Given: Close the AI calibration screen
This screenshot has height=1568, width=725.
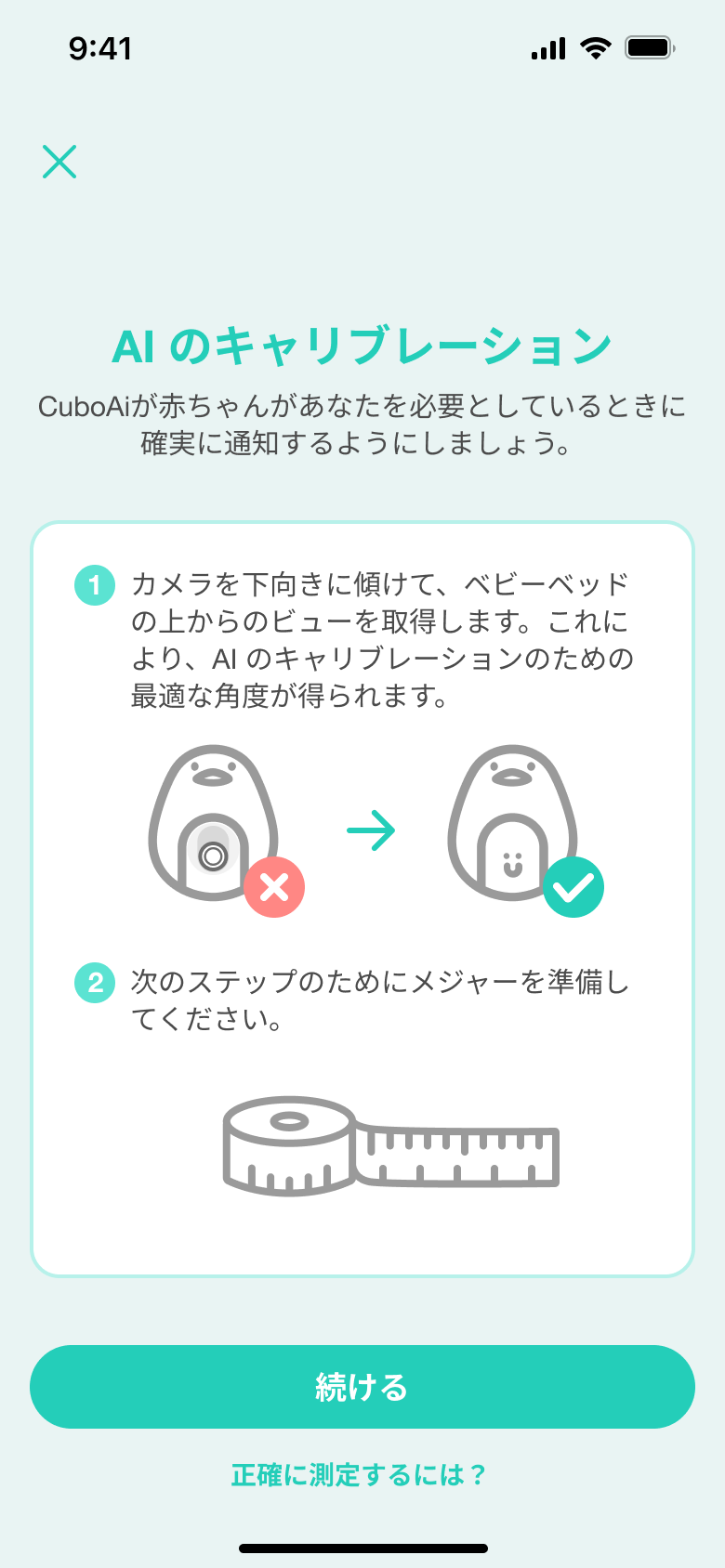Looking at the screenshot, I should point(59,162).
